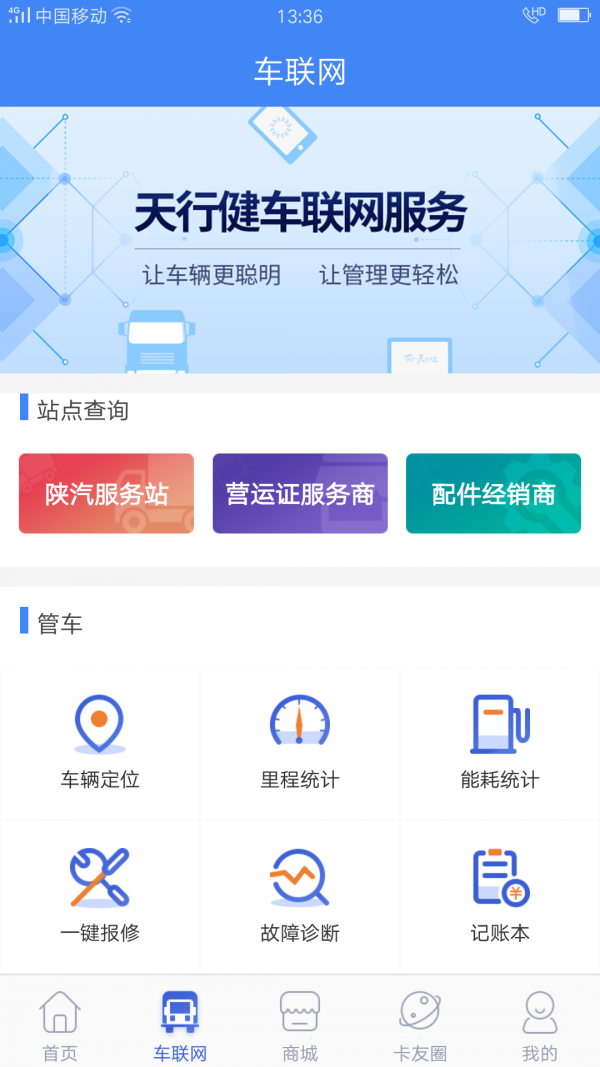Check 能耗统计 energy consumption
The width and height of the screenshot is (600, 1067).
click(500, 743)
